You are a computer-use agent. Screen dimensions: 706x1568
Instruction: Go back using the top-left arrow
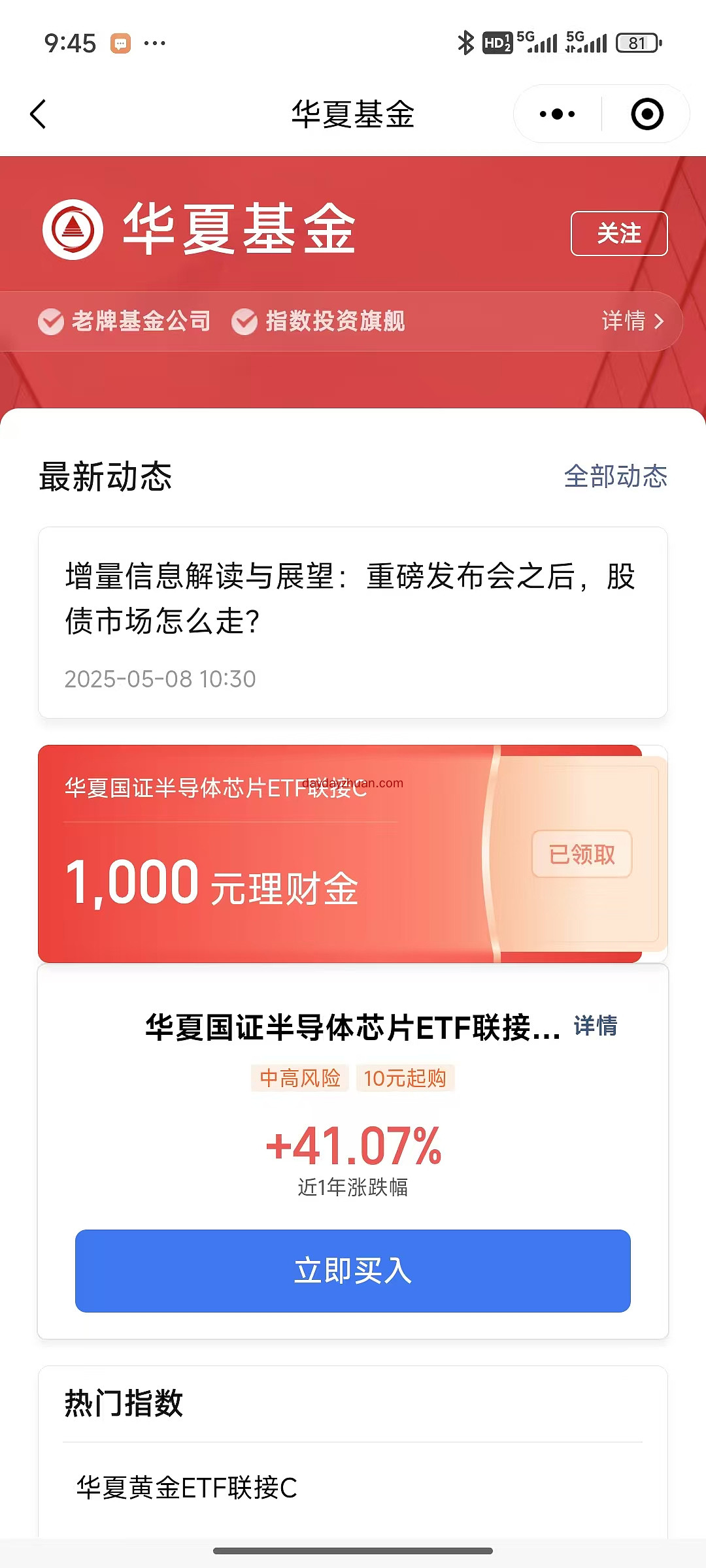click(39, 114)
